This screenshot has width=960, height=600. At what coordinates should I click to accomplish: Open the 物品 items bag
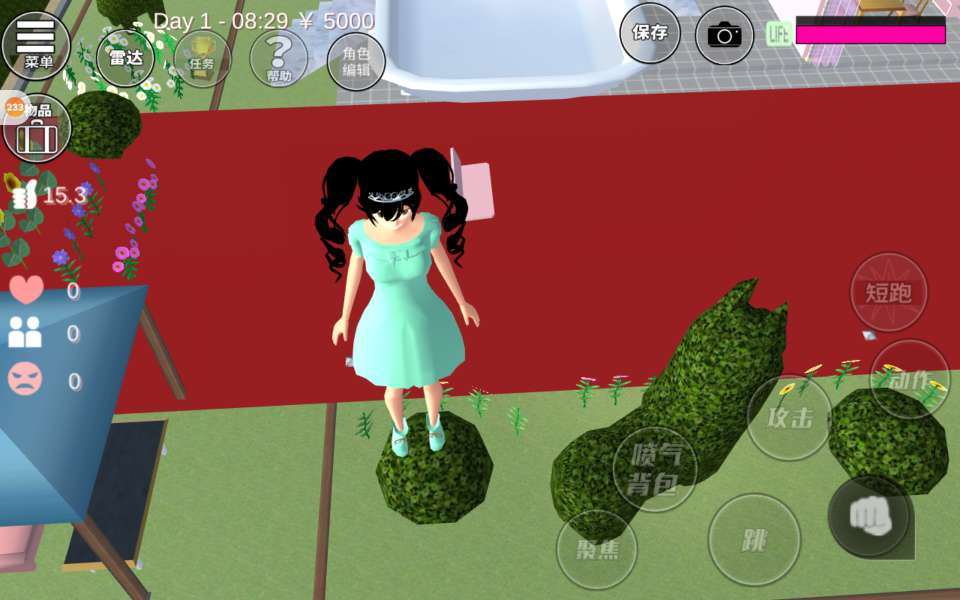pyautogui.click(x=37, y=127)
